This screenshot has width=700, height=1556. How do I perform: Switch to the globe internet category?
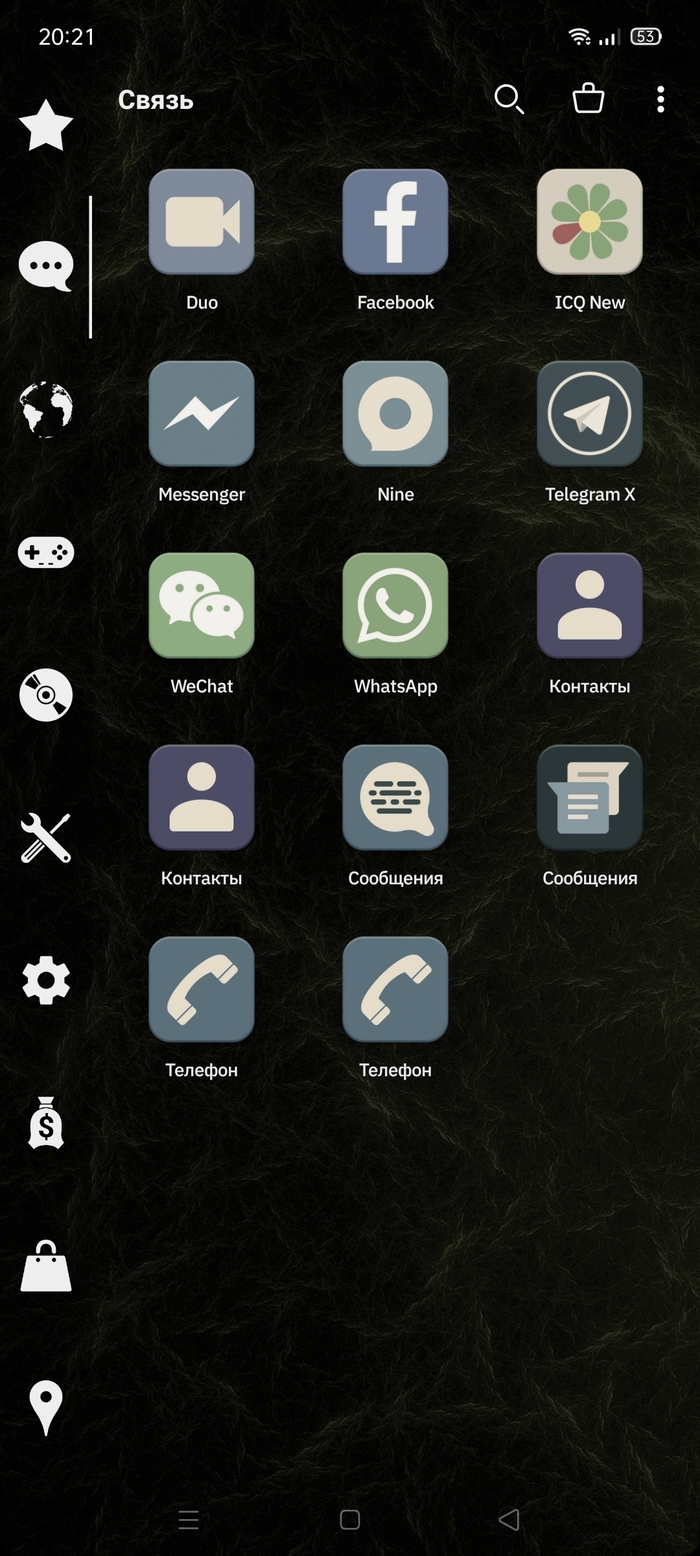pyautogui.click(x=46, y=409)
